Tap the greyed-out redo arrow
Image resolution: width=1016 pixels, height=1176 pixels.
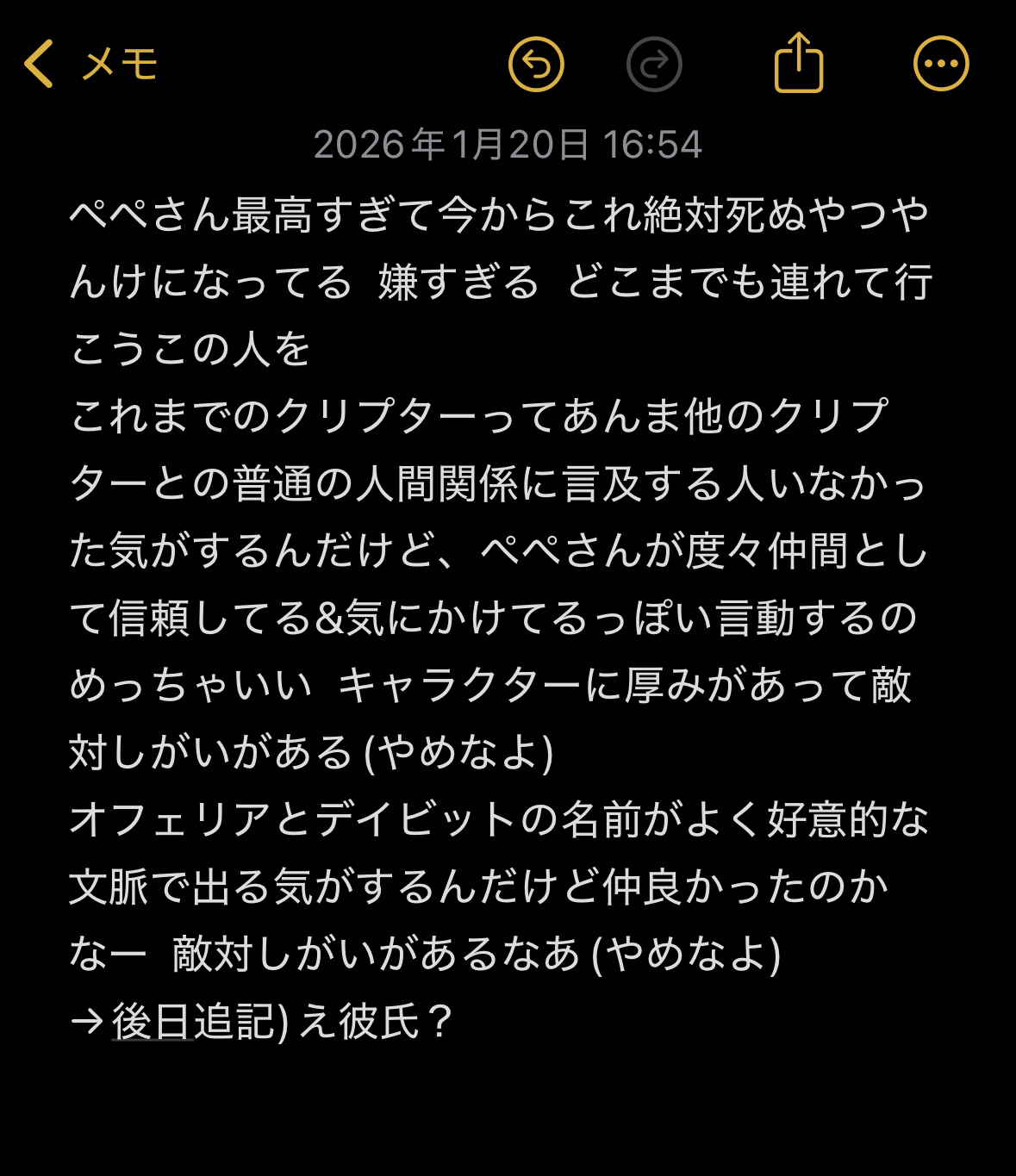pyautogui.click(x=654, y=64)
